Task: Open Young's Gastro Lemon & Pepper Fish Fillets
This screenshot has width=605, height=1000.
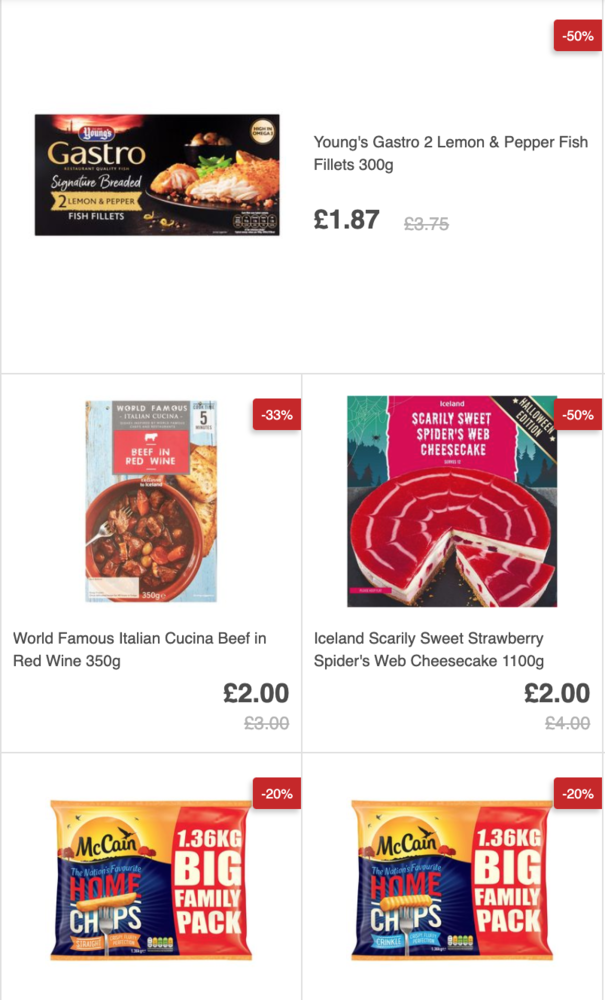Action: [450, 154]
